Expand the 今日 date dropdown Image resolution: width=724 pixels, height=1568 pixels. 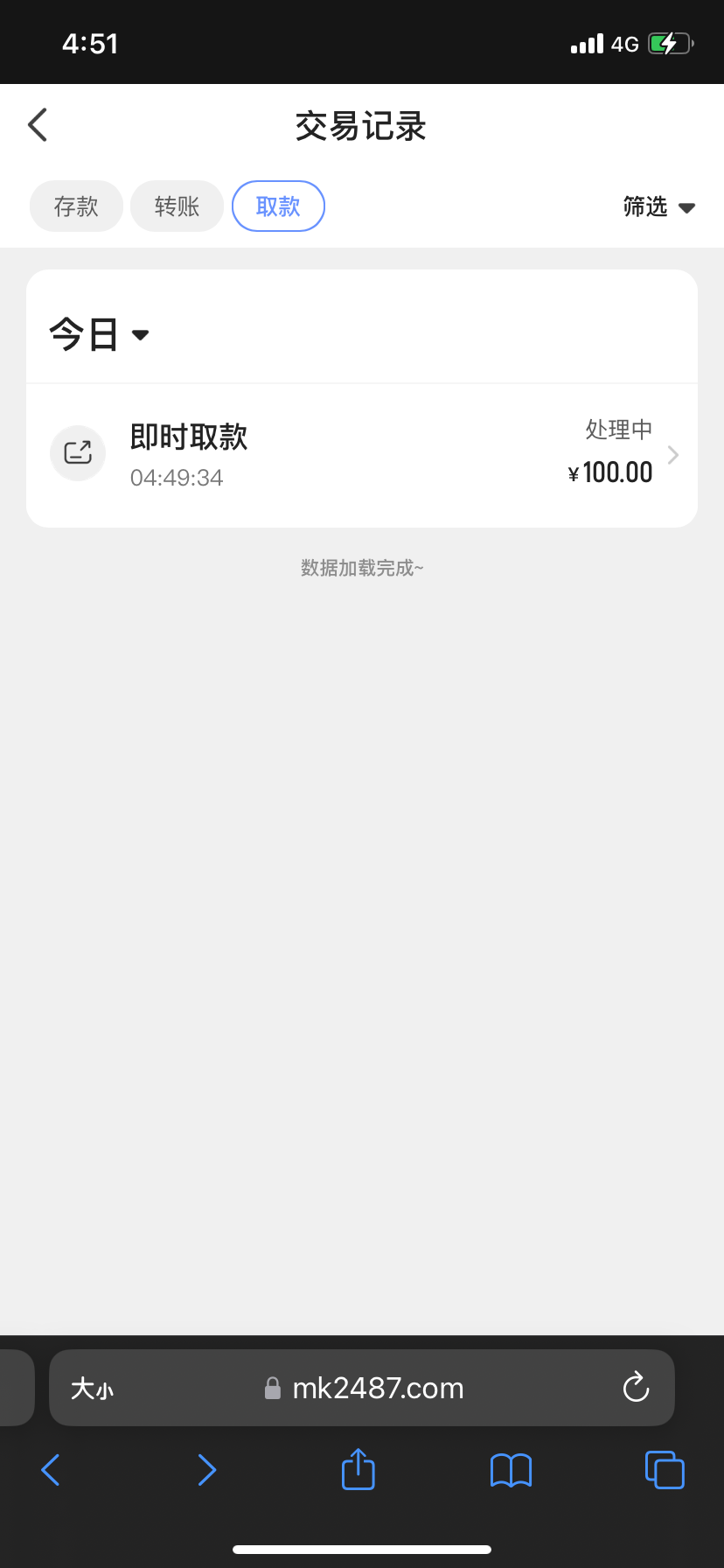point(99,334)
